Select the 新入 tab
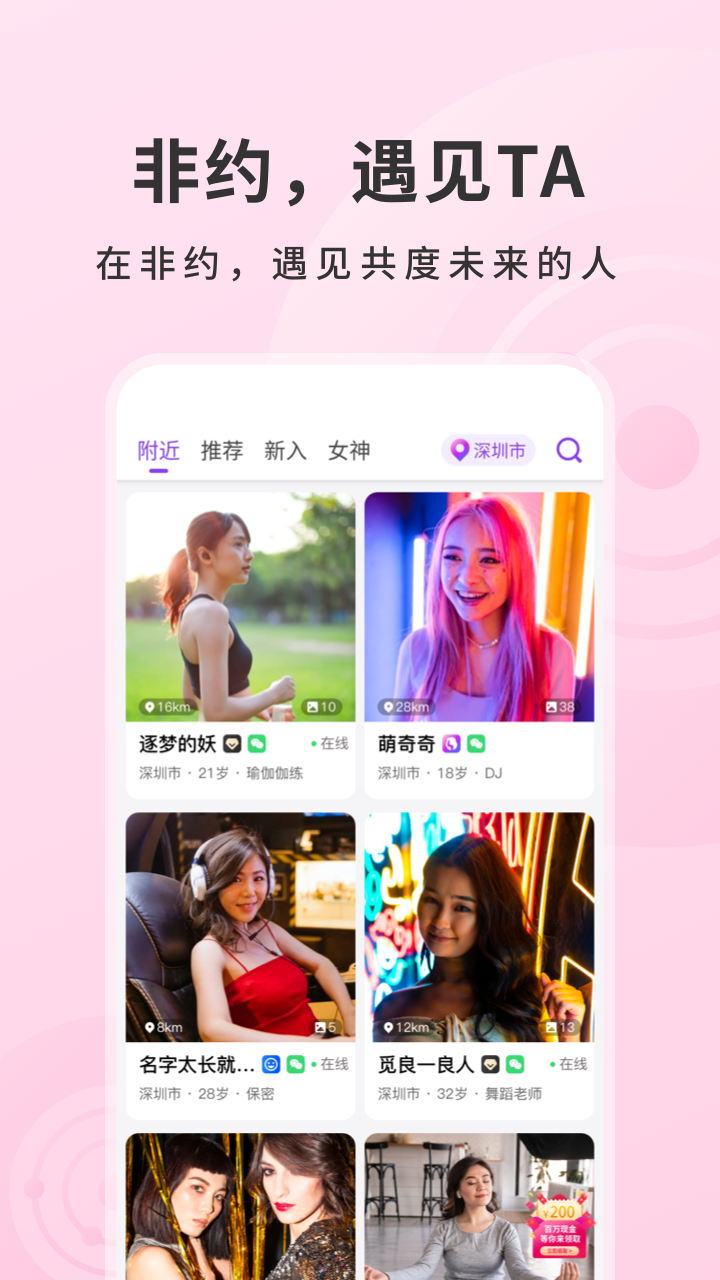This screenshot has width=720, height=1280. 284,450
